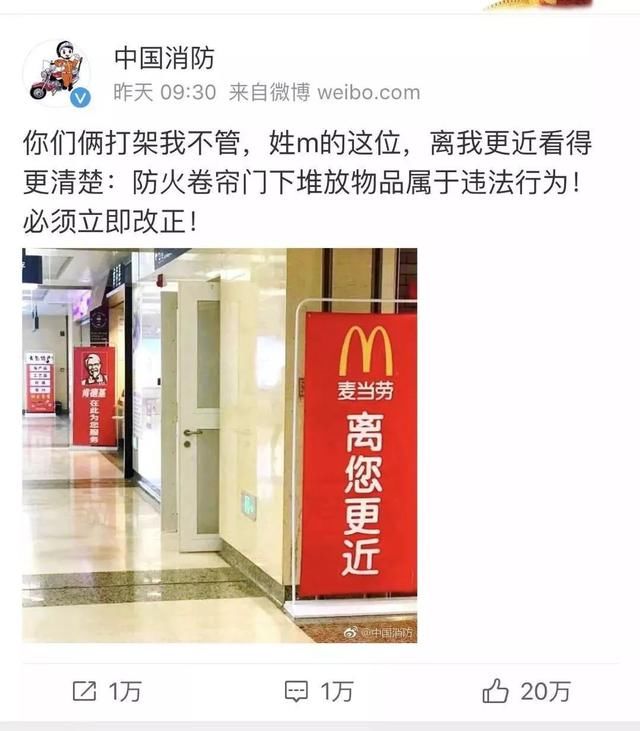Open the 中国消防 account name
640x731 pixels.
pyautogui.click(x=162, y=58)
